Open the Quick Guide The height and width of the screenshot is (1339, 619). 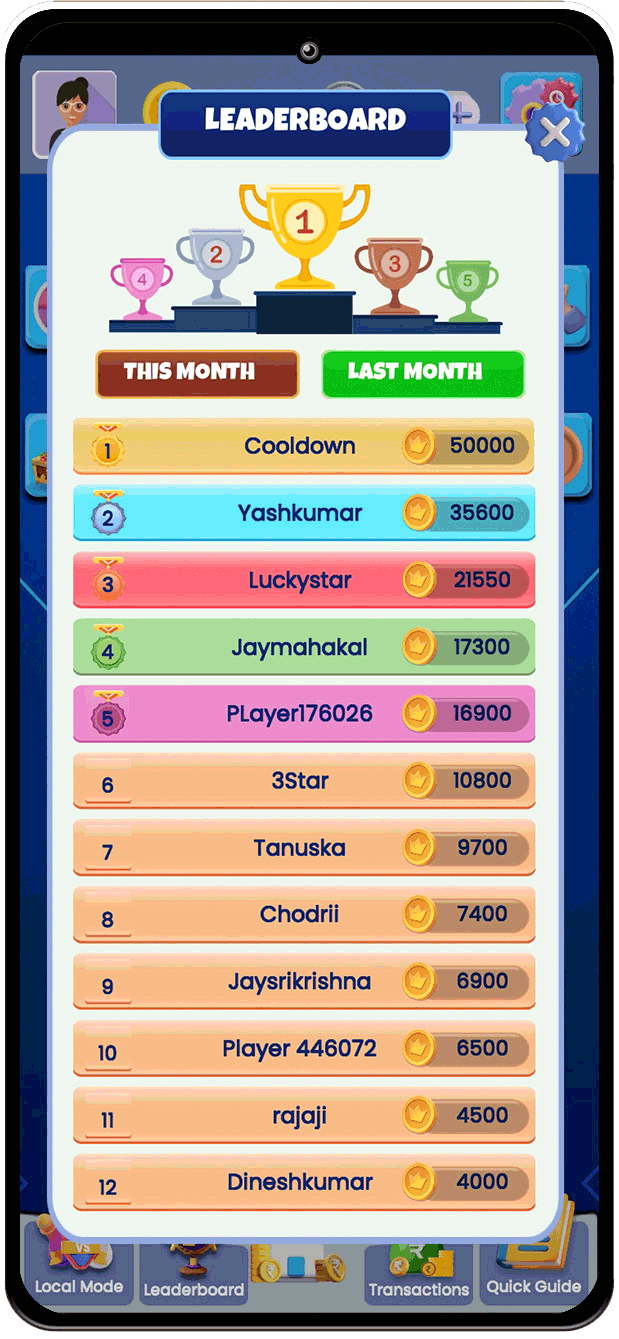point(534,1270)
